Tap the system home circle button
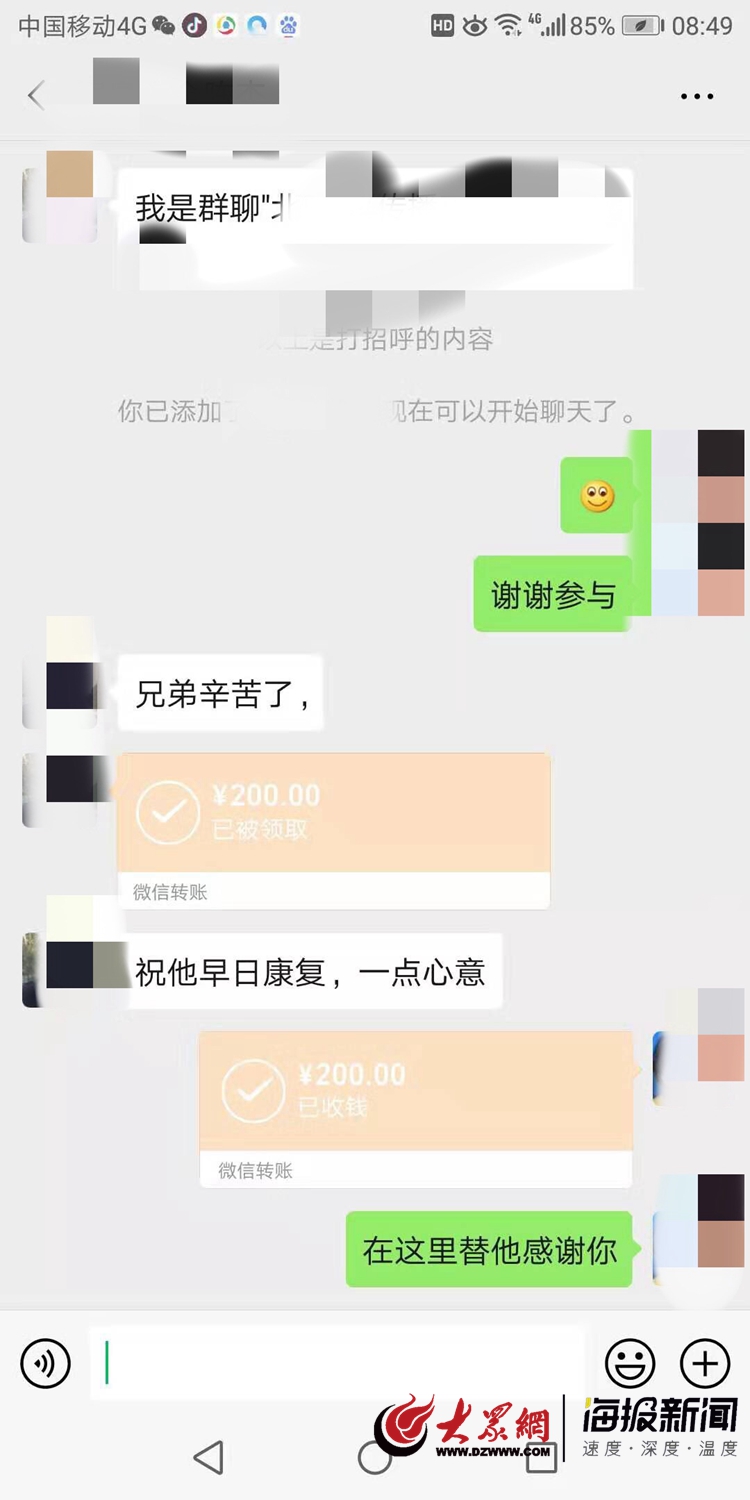Image resolution: width=750 pixels, height=1500 pixels. [x=374, y=1457]
